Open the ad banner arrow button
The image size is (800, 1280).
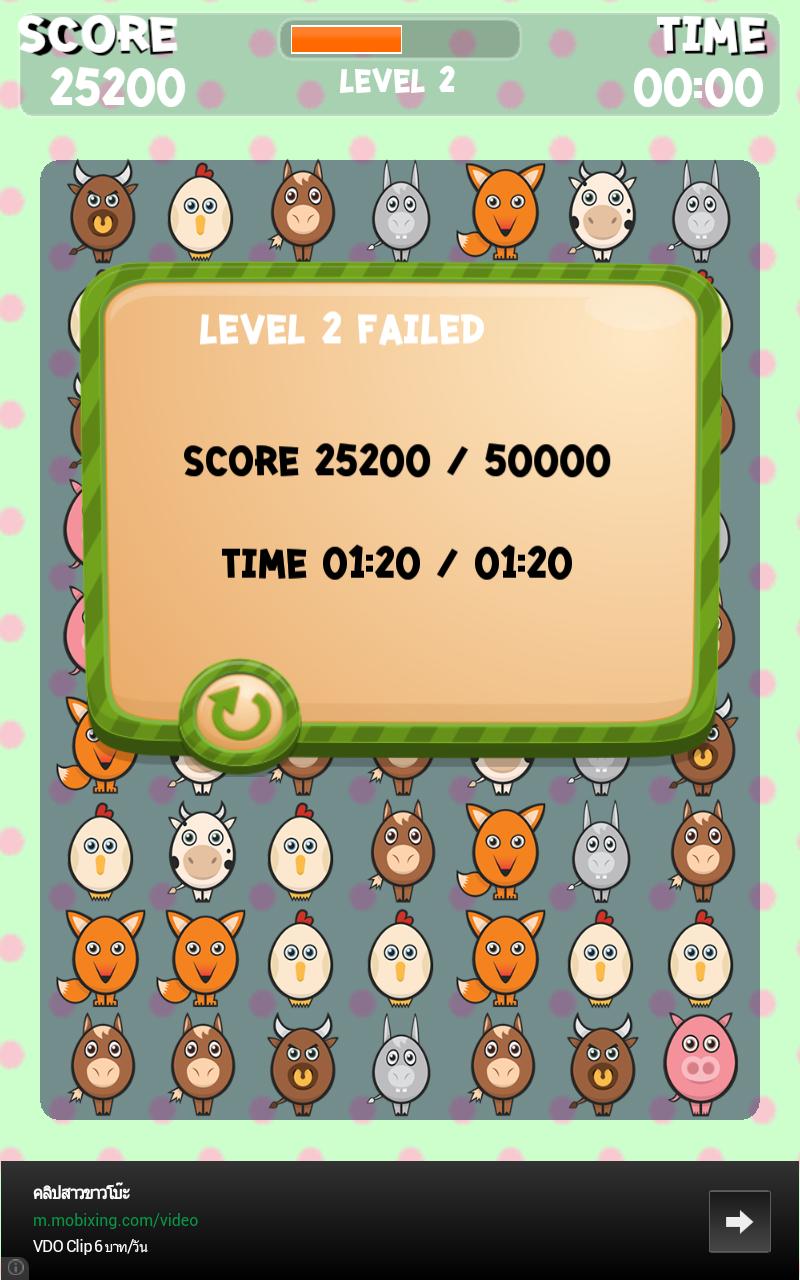[739, 1221]
